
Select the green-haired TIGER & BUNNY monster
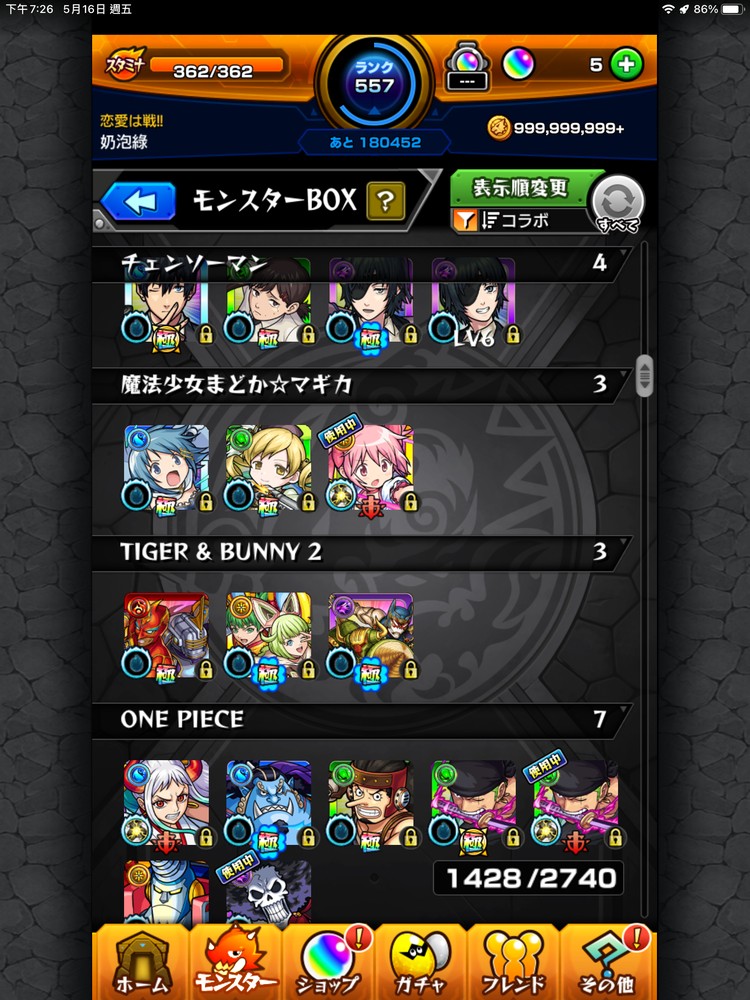coord(268,636)
